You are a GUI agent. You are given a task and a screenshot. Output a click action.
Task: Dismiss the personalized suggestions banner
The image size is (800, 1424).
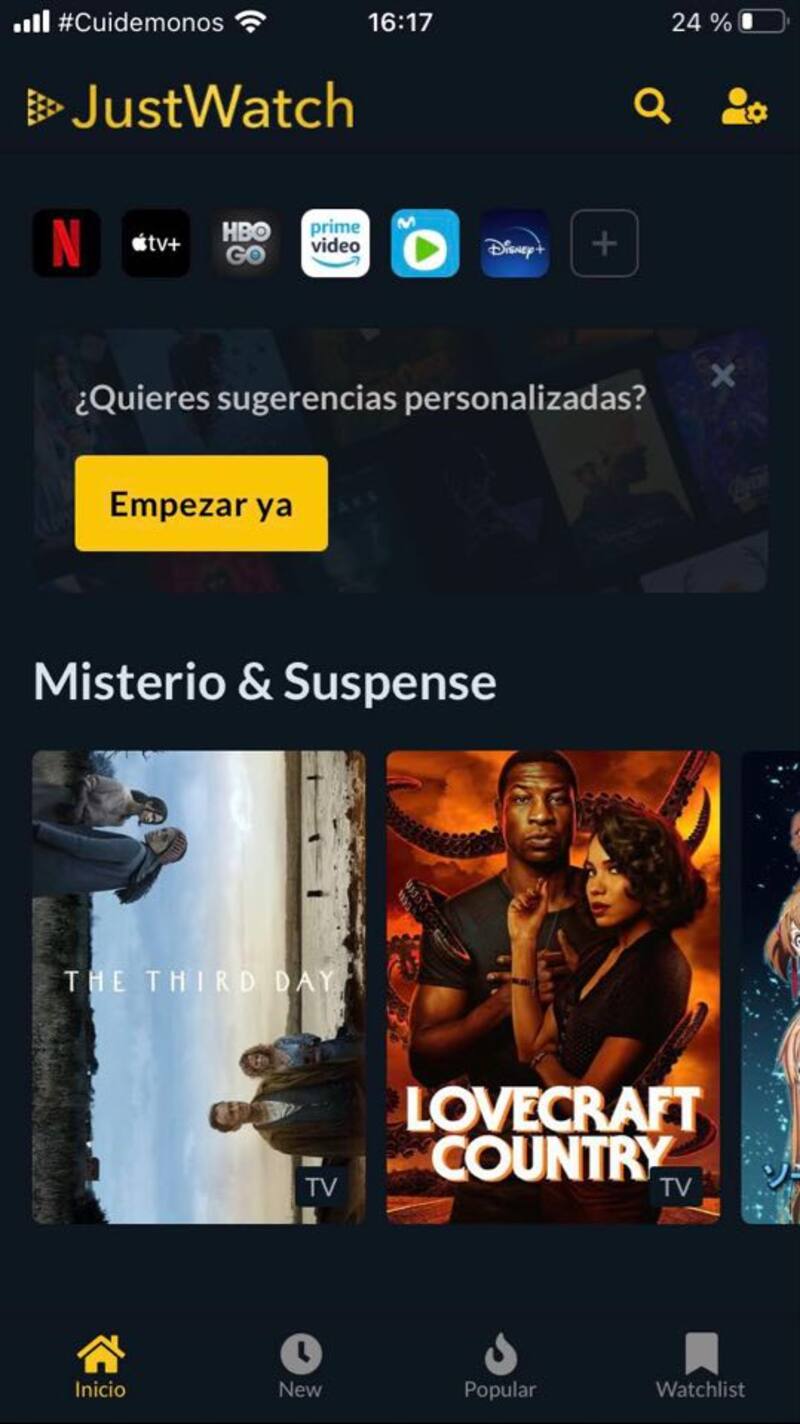pos(722,376)
